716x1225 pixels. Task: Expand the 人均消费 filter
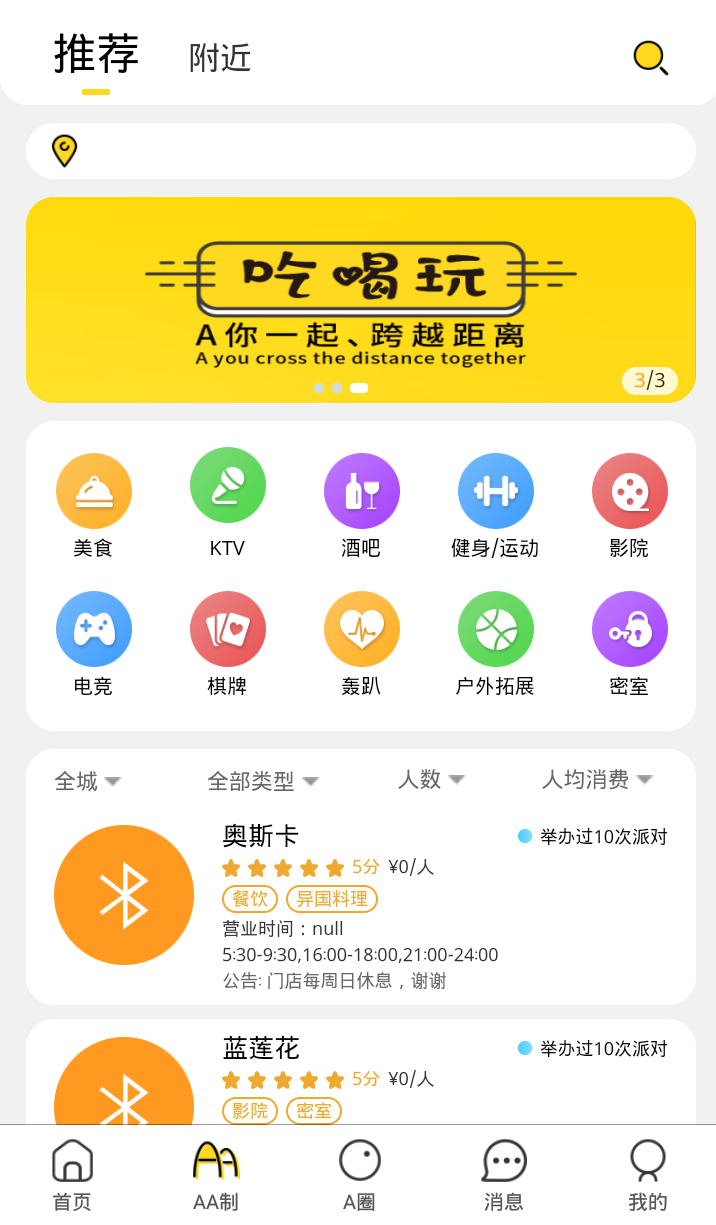click(597, 779)
